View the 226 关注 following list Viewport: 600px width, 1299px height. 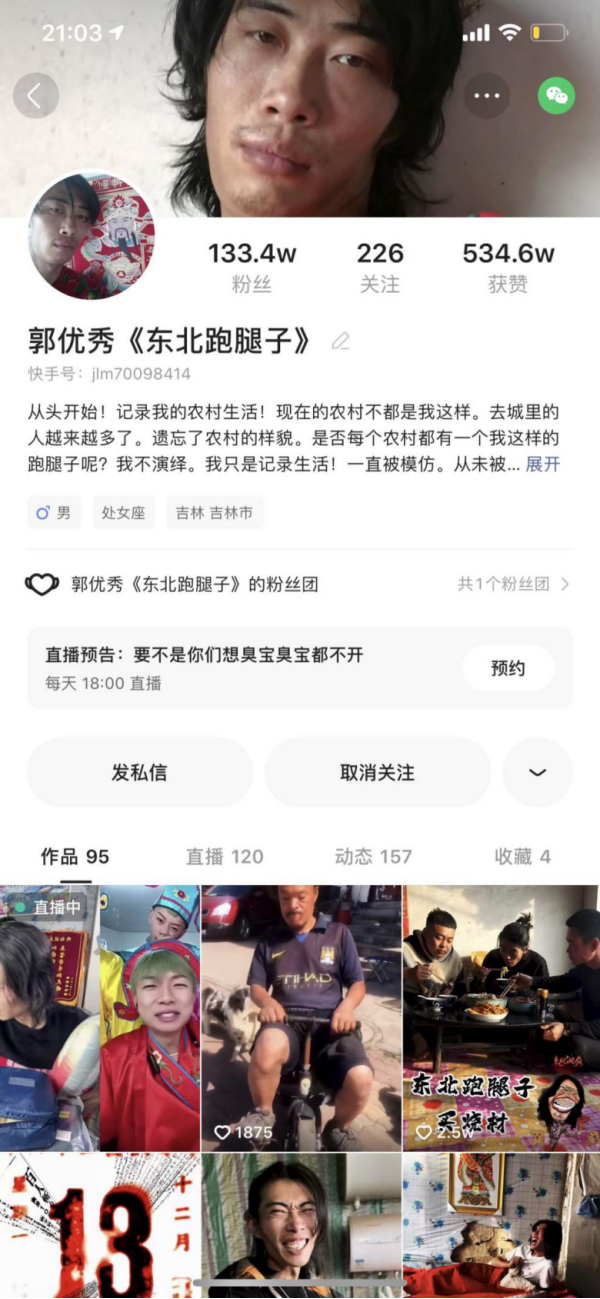click(380, 268)
